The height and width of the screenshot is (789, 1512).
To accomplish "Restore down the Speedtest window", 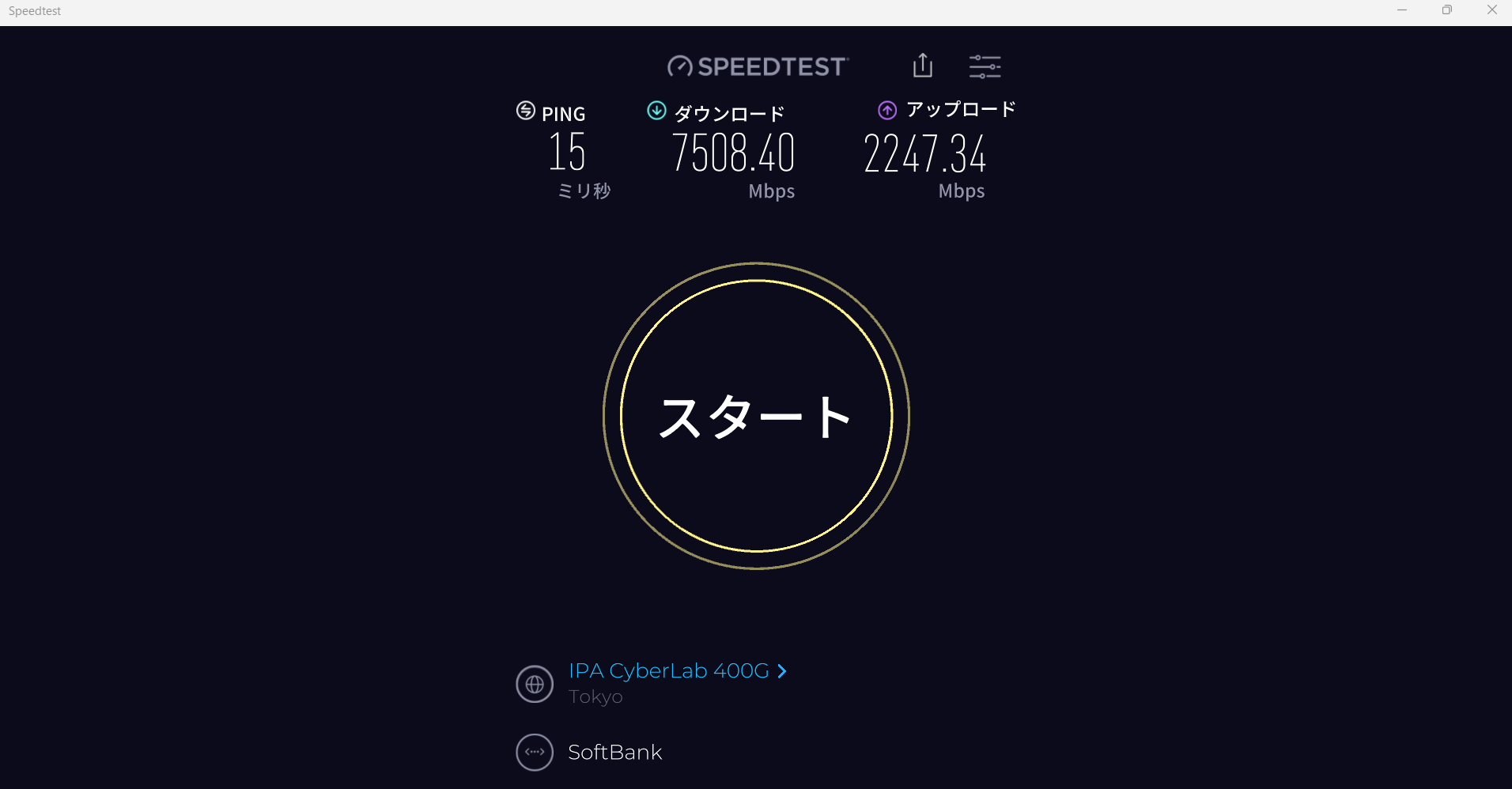I will [1446, 10].
